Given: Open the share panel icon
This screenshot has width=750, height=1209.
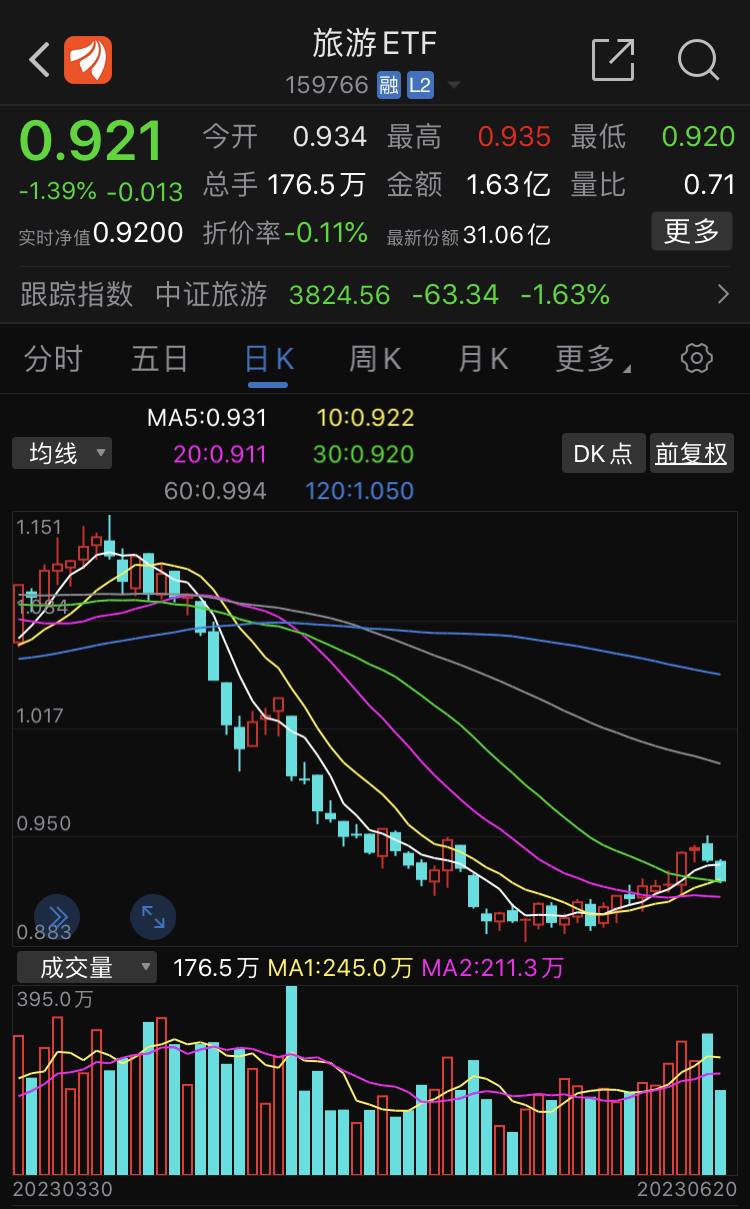Looking at the screenshot, I should point(614,60).
